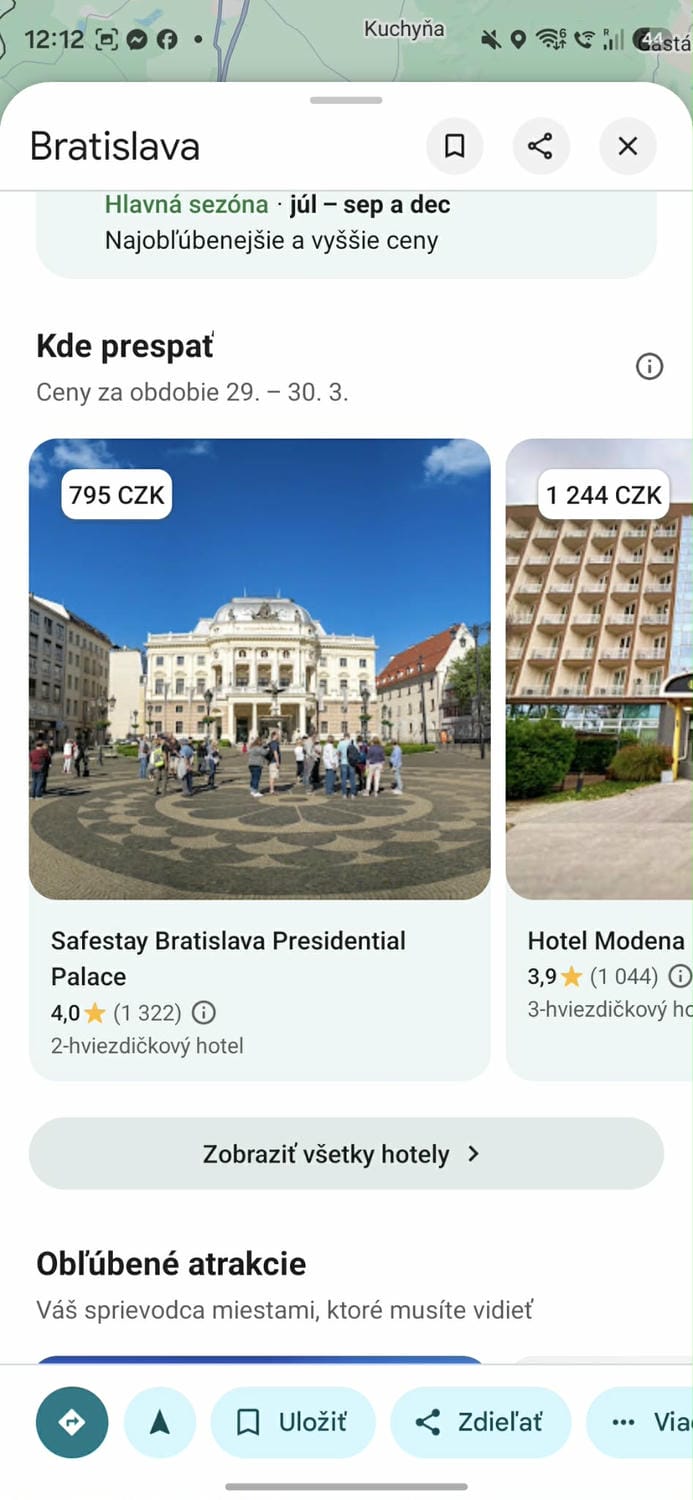This screenshot has width=693, height=1500.
Task: Show rating info for Hotel Modena
Action: pyautogui.click(x=679, y=976)
